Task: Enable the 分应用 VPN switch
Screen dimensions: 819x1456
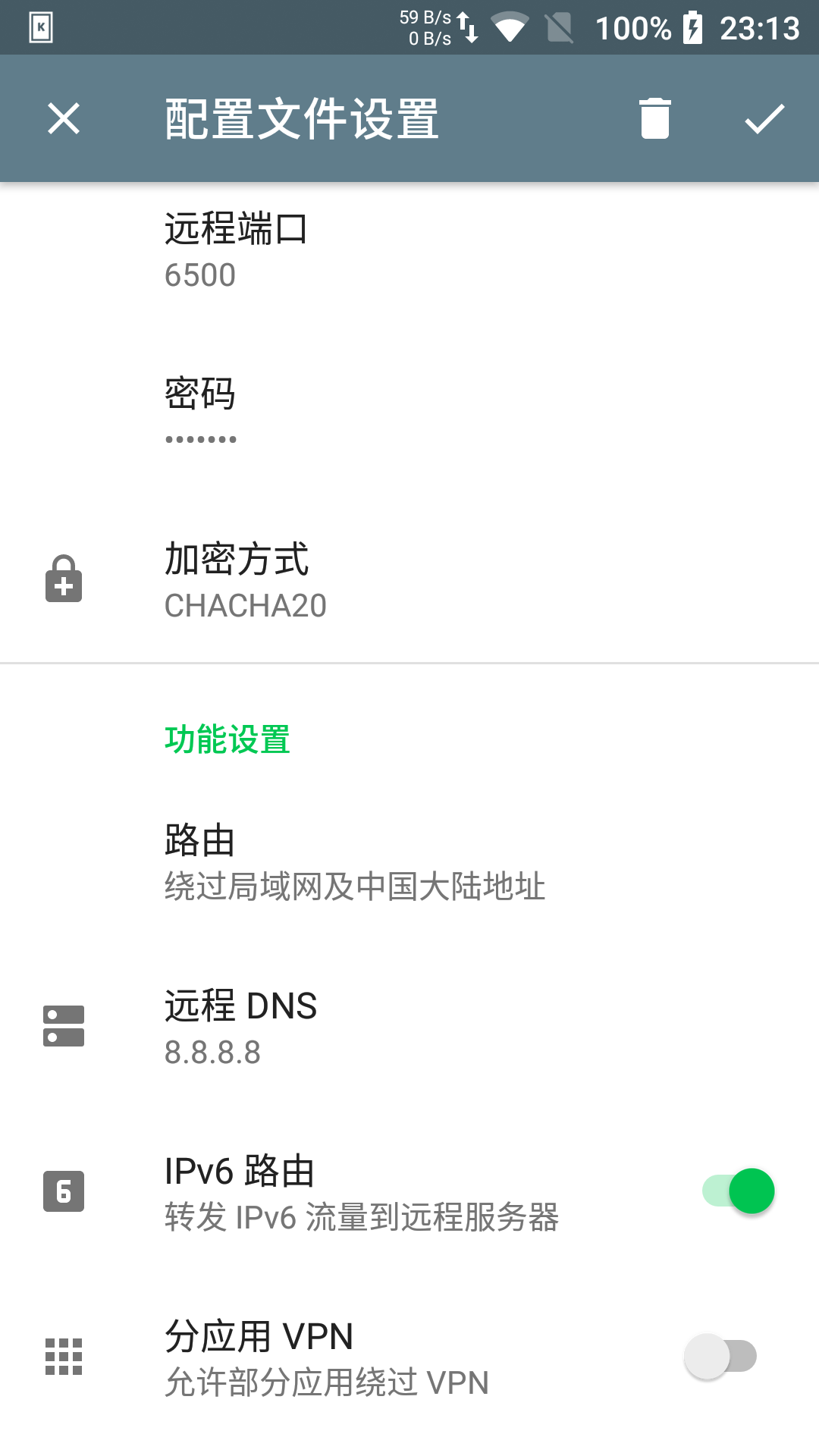Action: tap(719, 1357)
